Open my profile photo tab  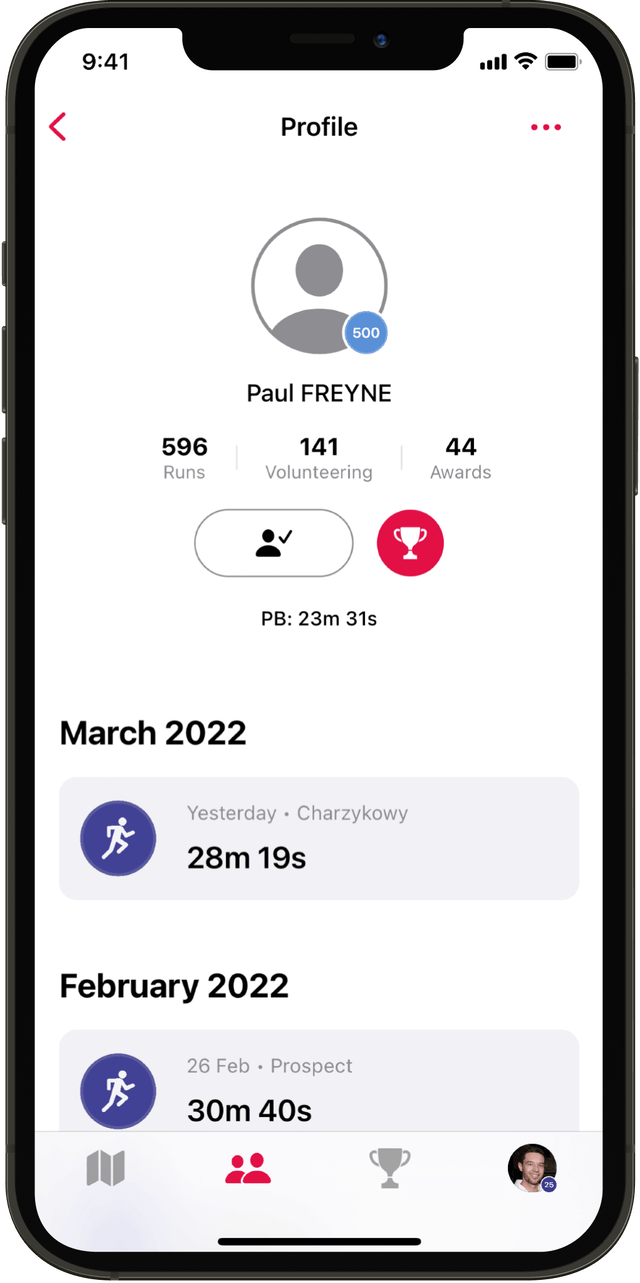point(532,1167)
